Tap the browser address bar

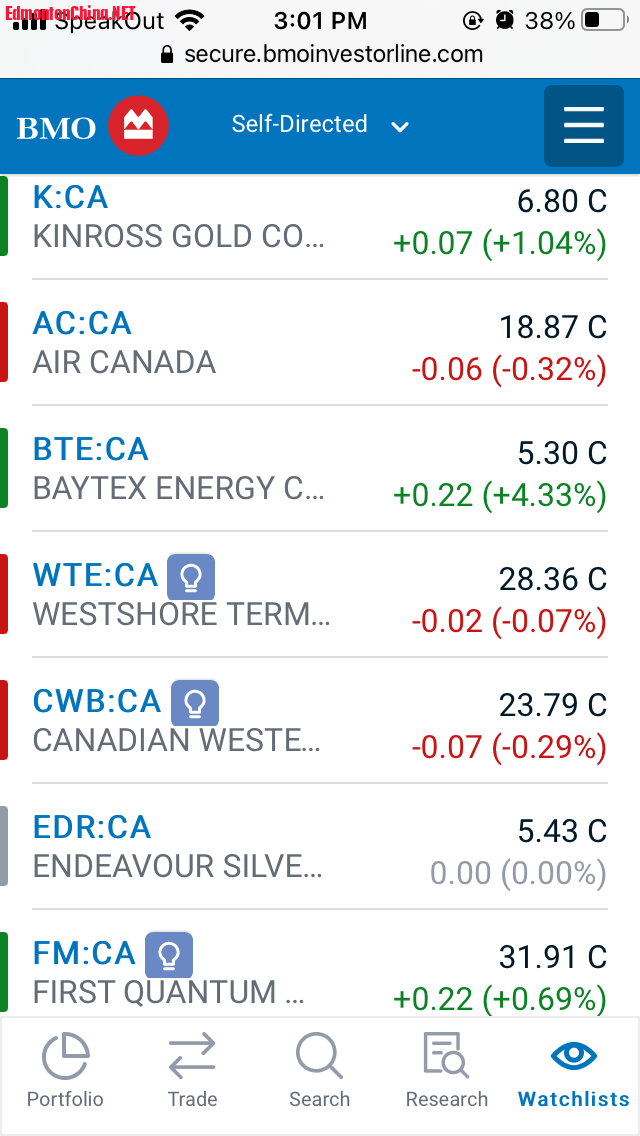click(320, 54)
